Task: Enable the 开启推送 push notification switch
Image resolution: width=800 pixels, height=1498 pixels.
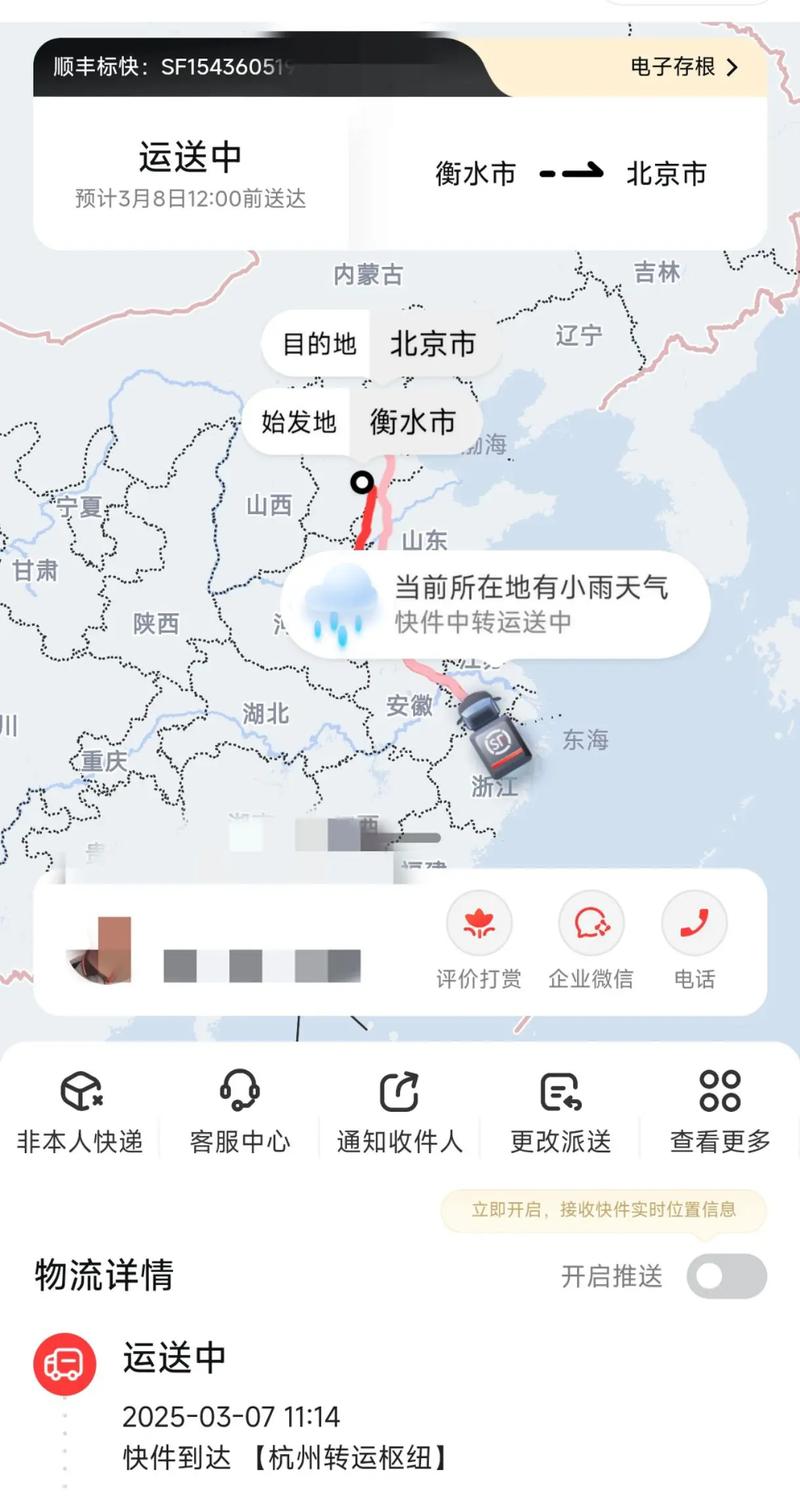Action: pos(726,1277)
